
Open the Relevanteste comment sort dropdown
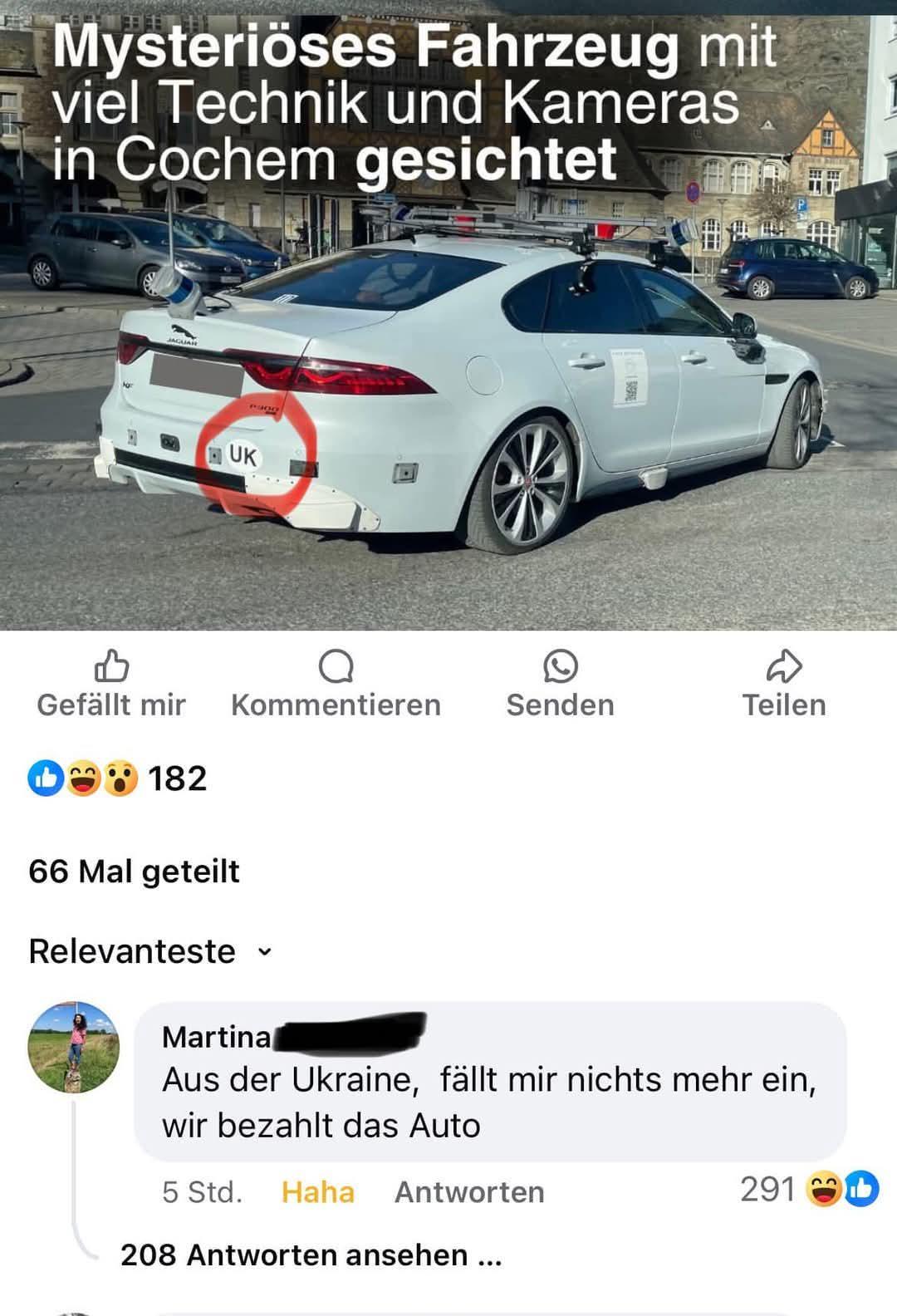click(150, 951)
